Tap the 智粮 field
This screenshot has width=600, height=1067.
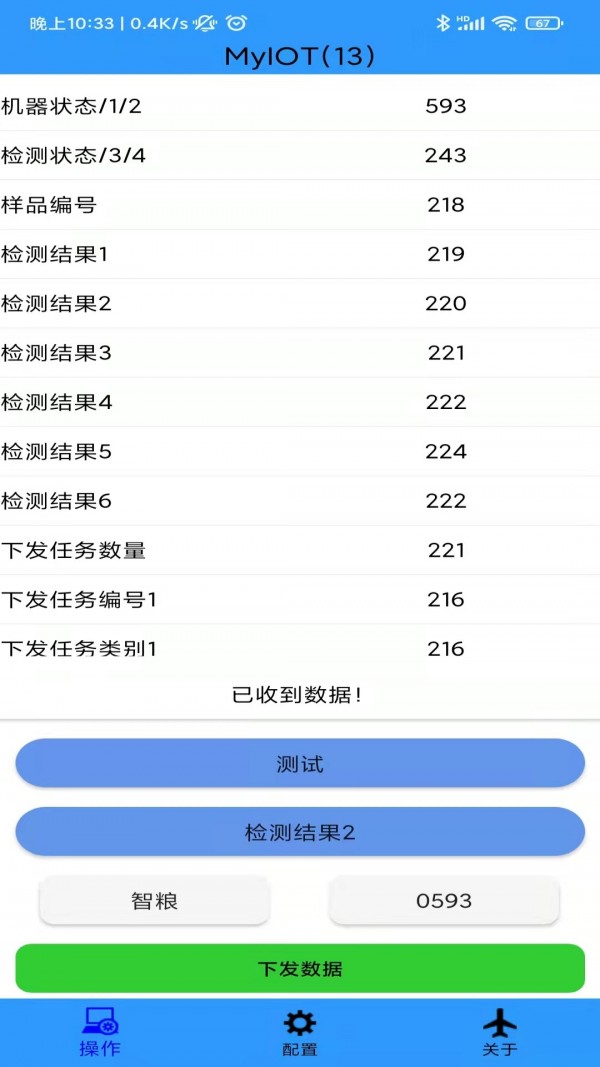(154, 901)
